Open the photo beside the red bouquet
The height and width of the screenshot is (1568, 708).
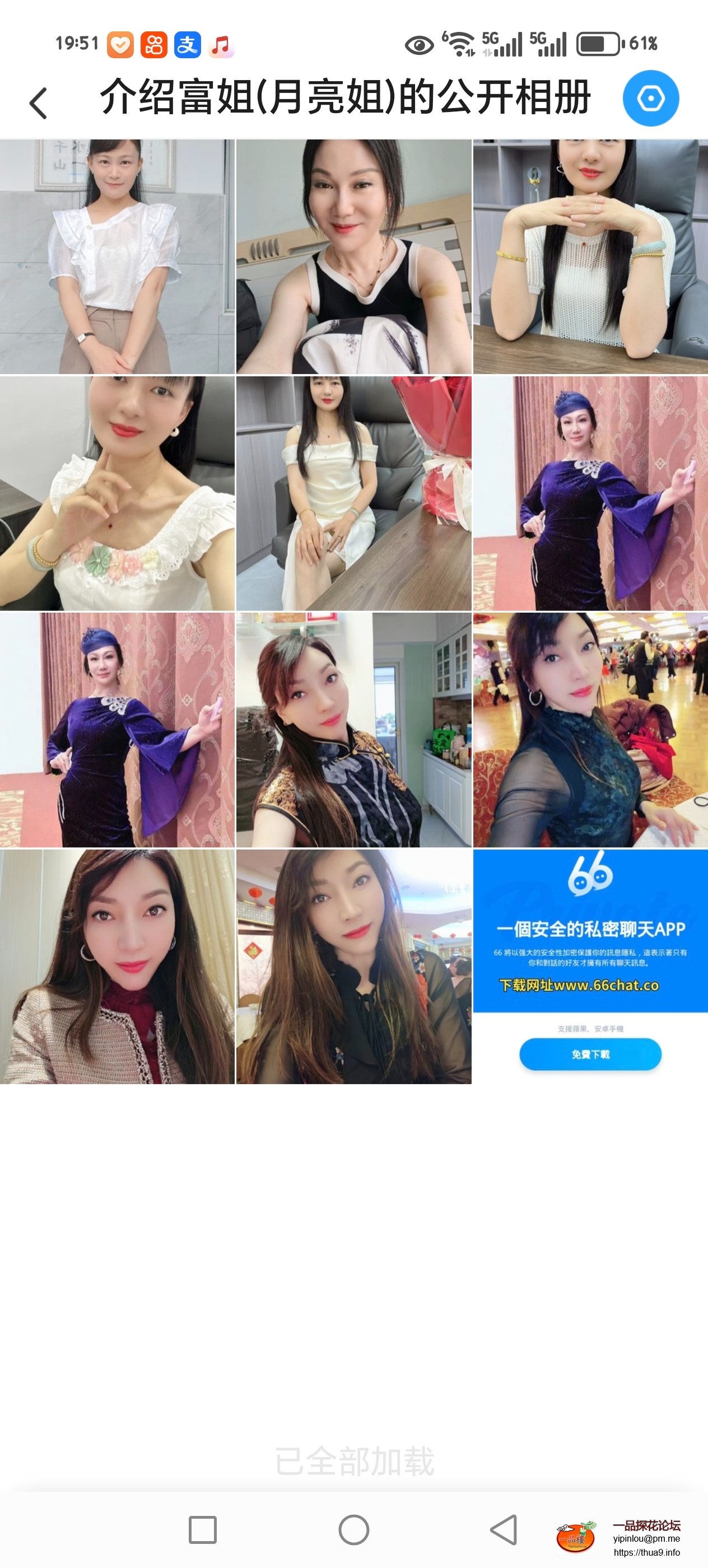tap(353, 493)
